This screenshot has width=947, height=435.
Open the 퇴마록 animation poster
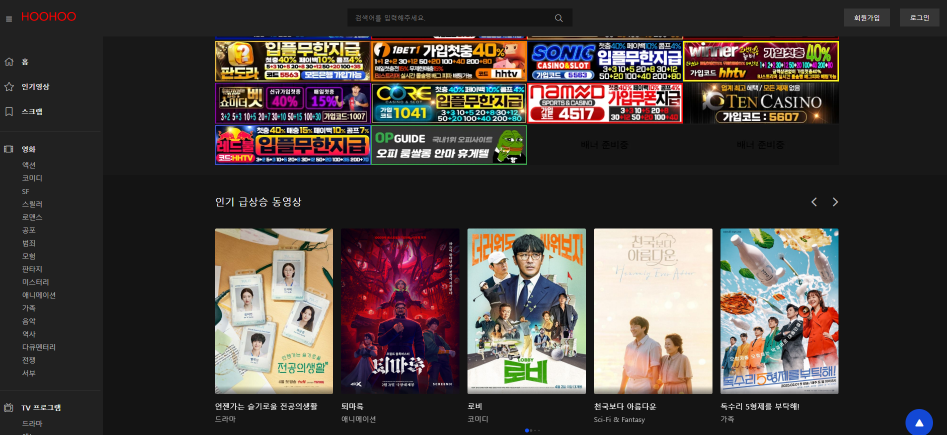click(x=400, y=310)
